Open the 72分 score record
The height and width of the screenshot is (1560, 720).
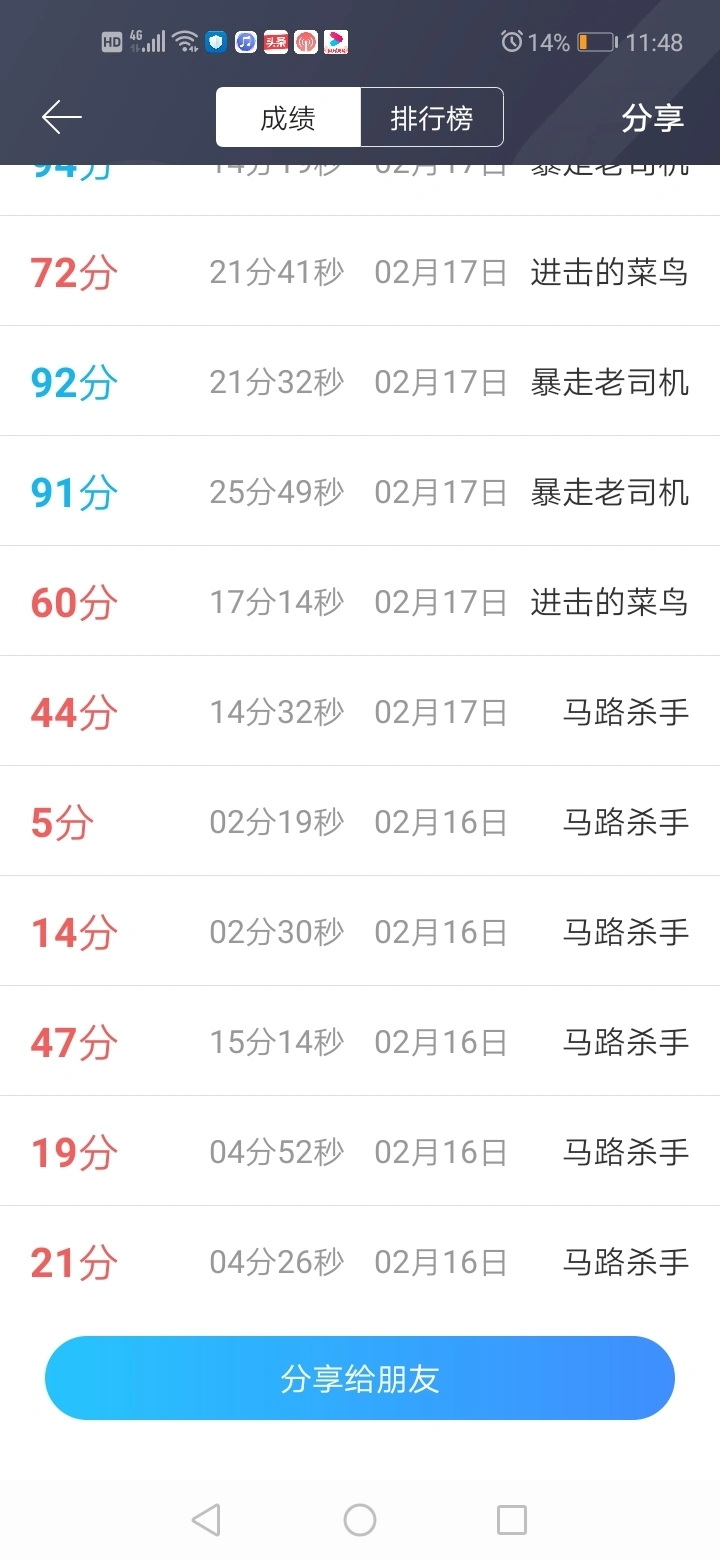[x=360, y=271]
